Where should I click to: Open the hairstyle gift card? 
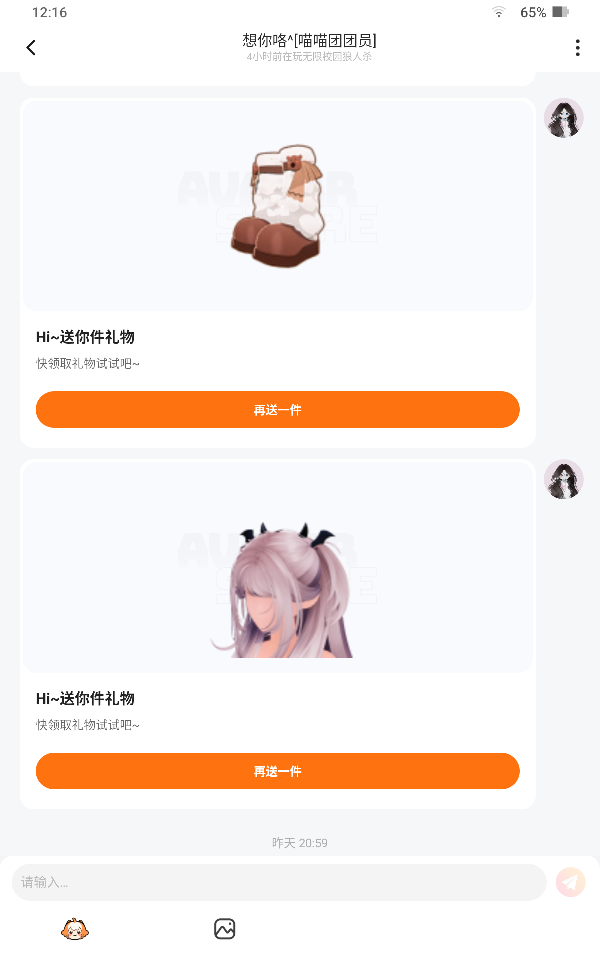pyautogui.click(x=277, y=568)
